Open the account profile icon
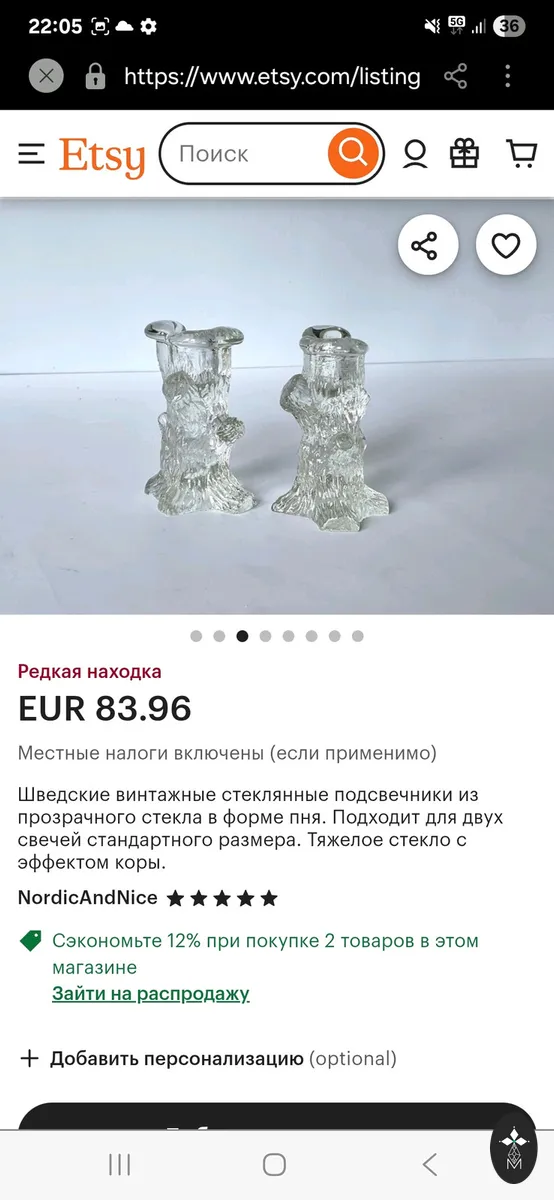The height and width of the screenshot is (1200, 554). point(415,154)
